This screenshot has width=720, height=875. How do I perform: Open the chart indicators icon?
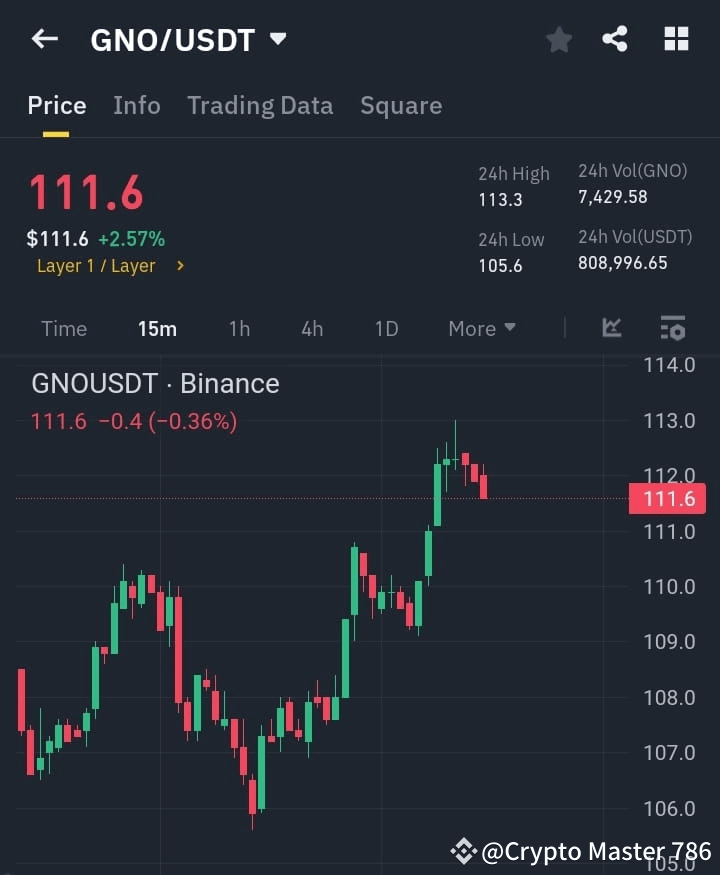[611, 328]
